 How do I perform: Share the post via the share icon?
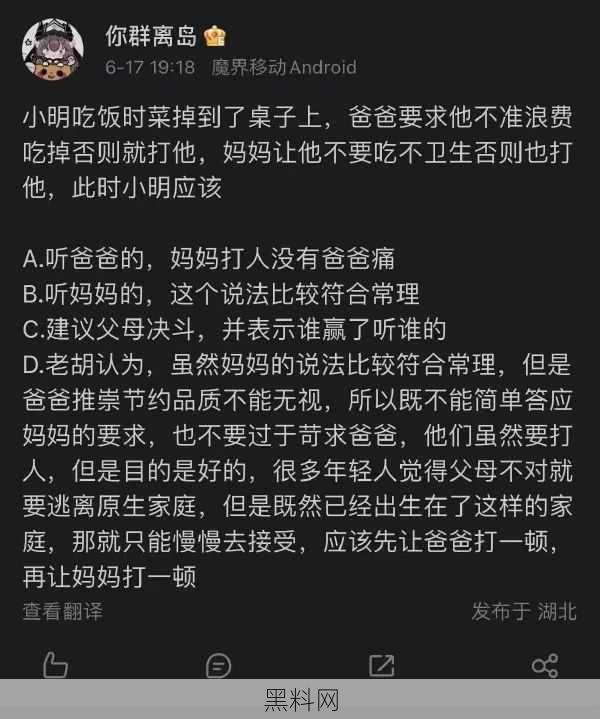544,665
